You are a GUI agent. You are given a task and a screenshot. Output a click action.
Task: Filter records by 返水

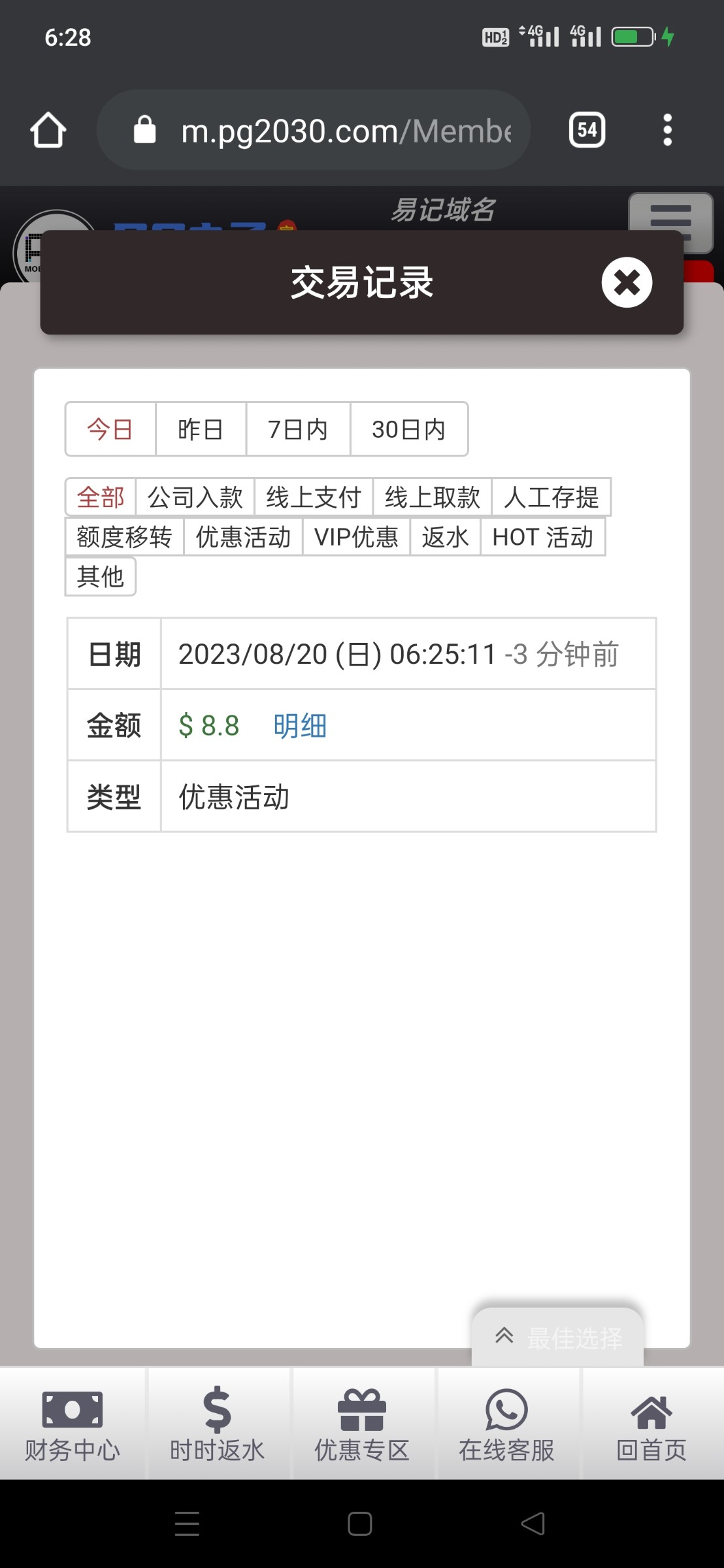click(x=445, y=537)
